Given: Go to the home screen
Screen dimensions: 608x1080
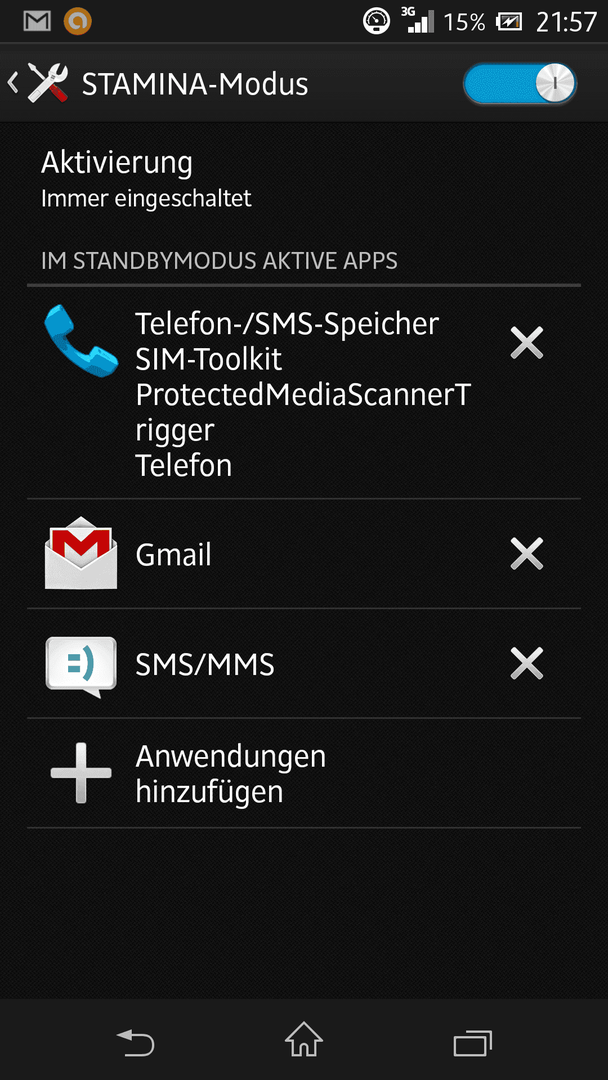Looking at the screenshot, I should [x=304, y=1041].
